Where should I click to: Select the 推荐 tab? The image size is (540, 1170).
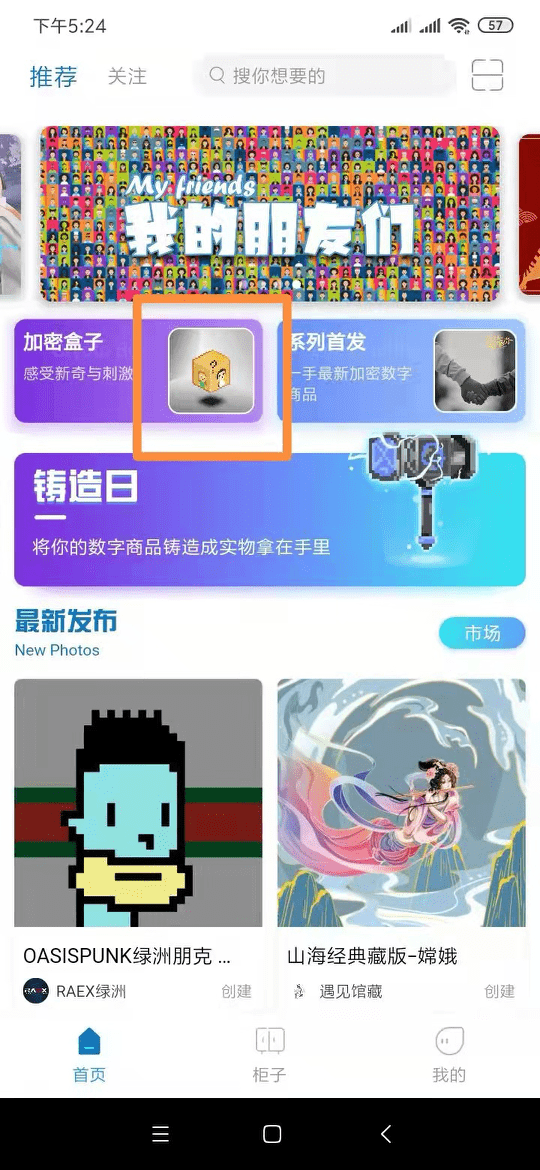tap(53, 76)
